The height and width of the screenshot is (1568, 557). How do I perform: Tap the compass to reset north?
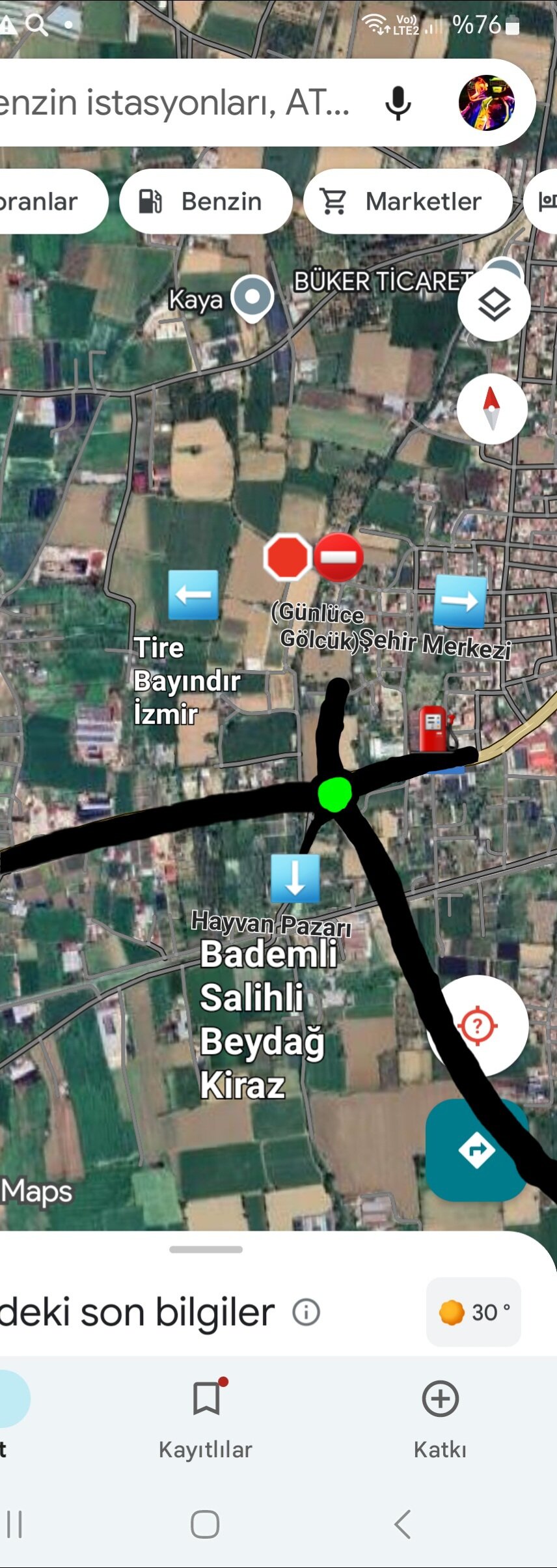[493, 408]
